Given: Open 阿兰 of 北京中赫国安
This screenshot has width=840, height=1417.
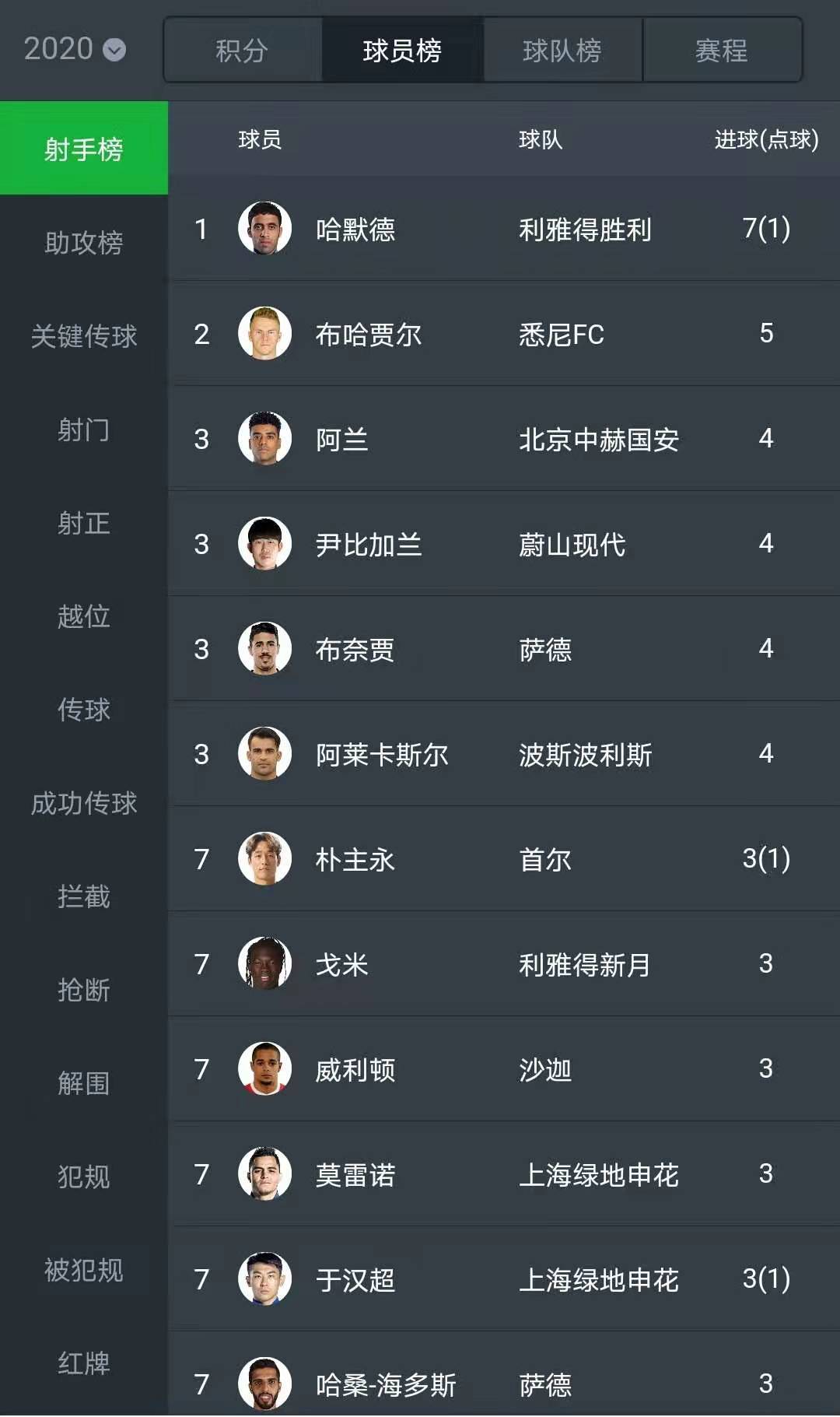Looking at the screenshot, I should tap(504, 439).
